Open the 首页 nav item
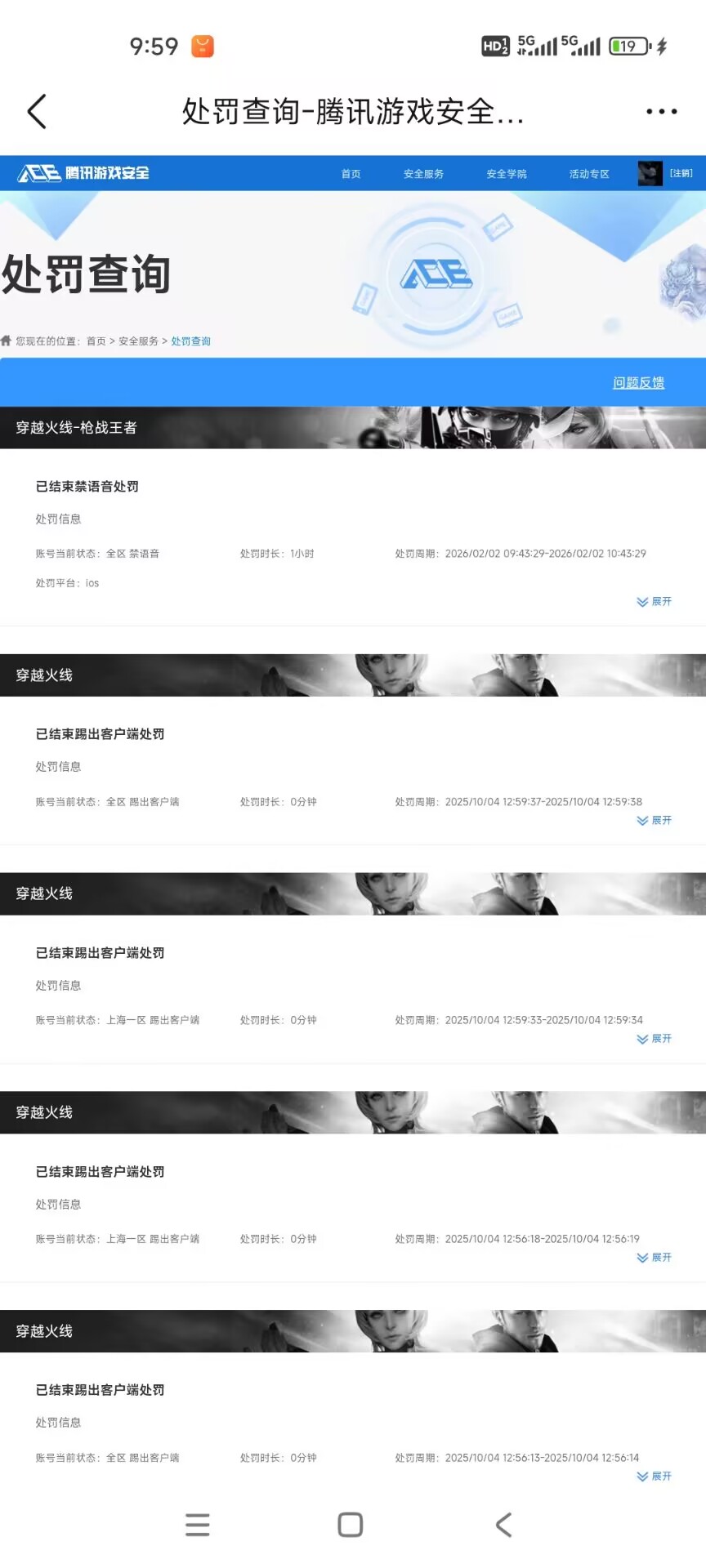This screenshot has width=706, height=1568. pyautogui.click(x=351, y=174)
